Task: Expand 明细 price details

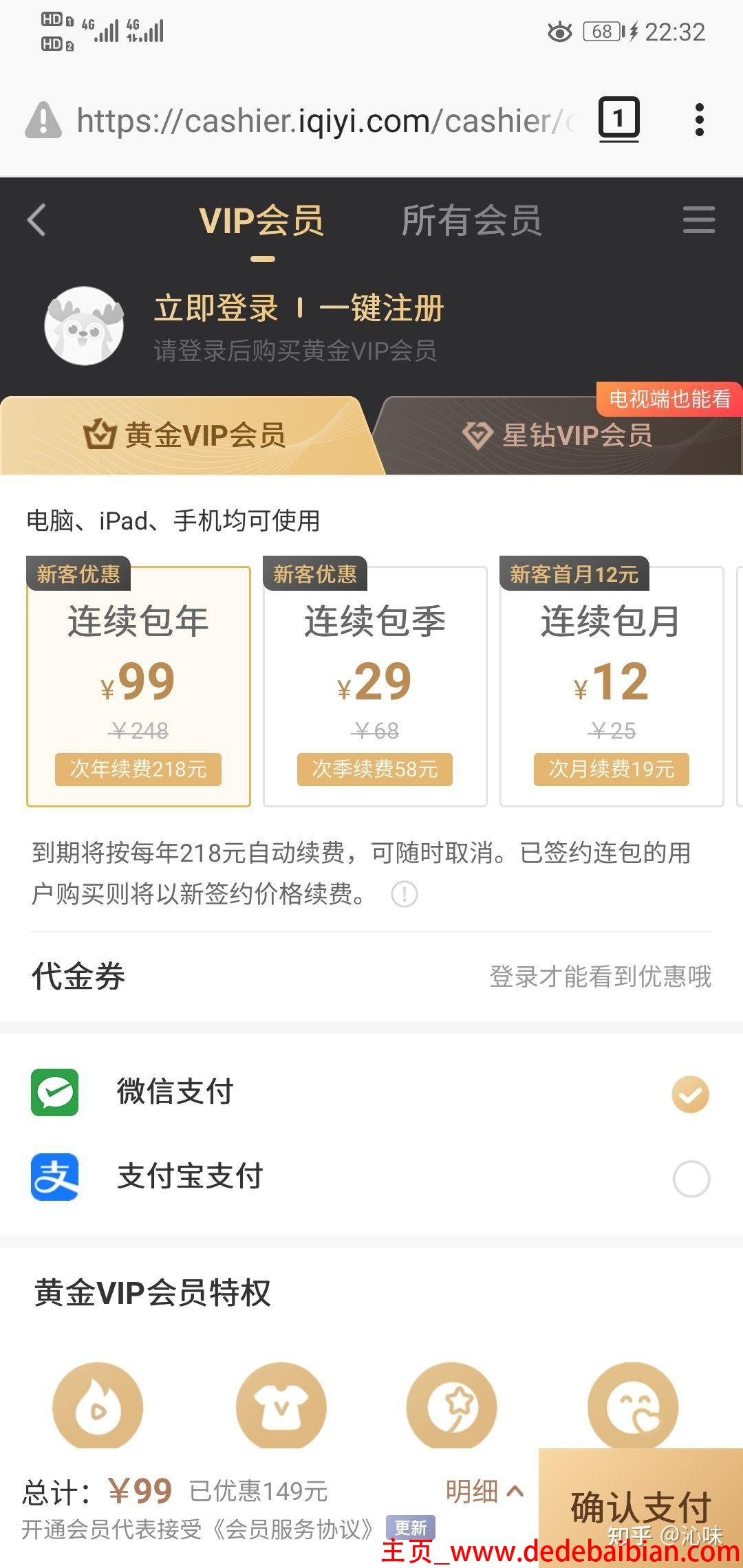Action: point(484,1491)
